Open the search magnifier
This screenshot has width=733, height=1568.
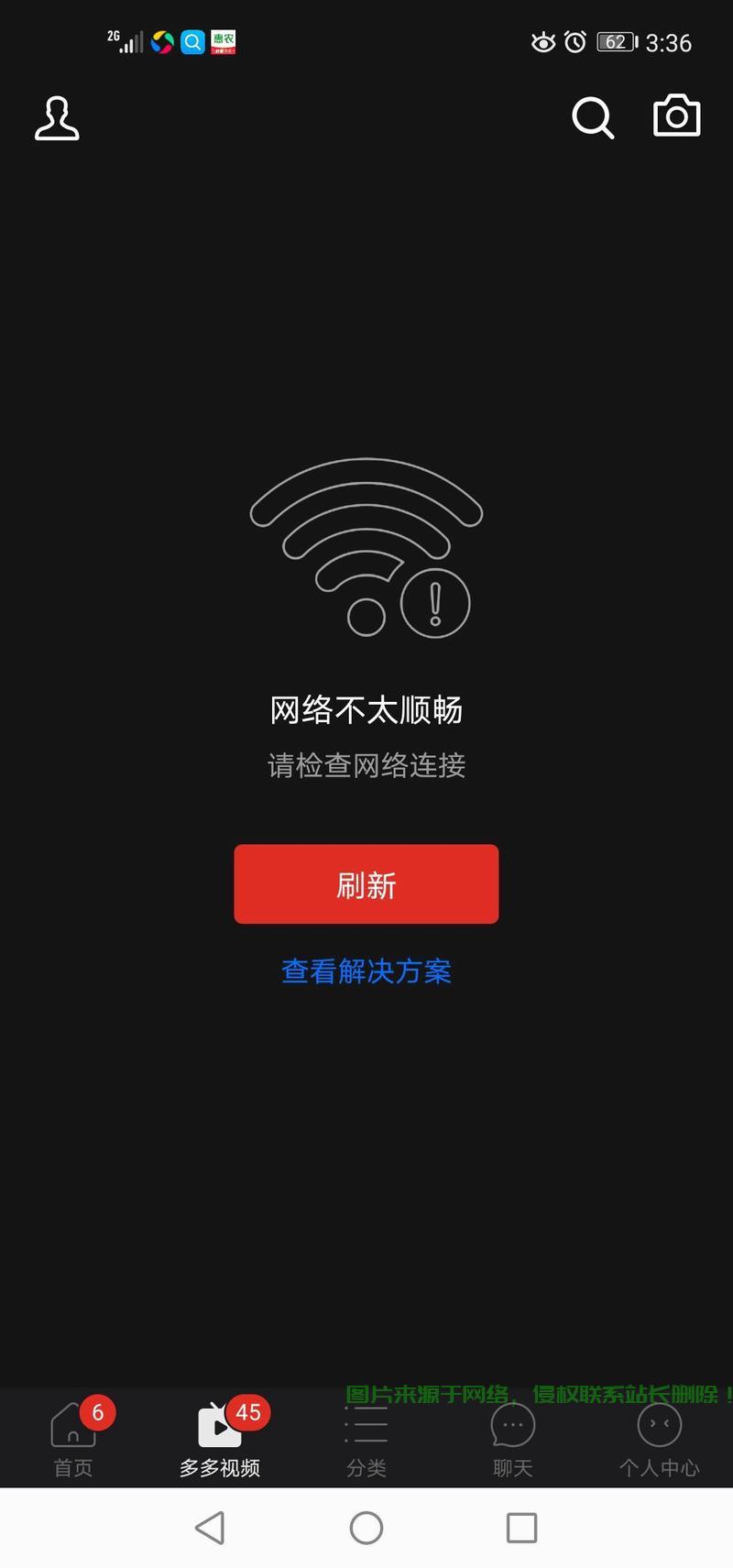click(x=592, y=118)
